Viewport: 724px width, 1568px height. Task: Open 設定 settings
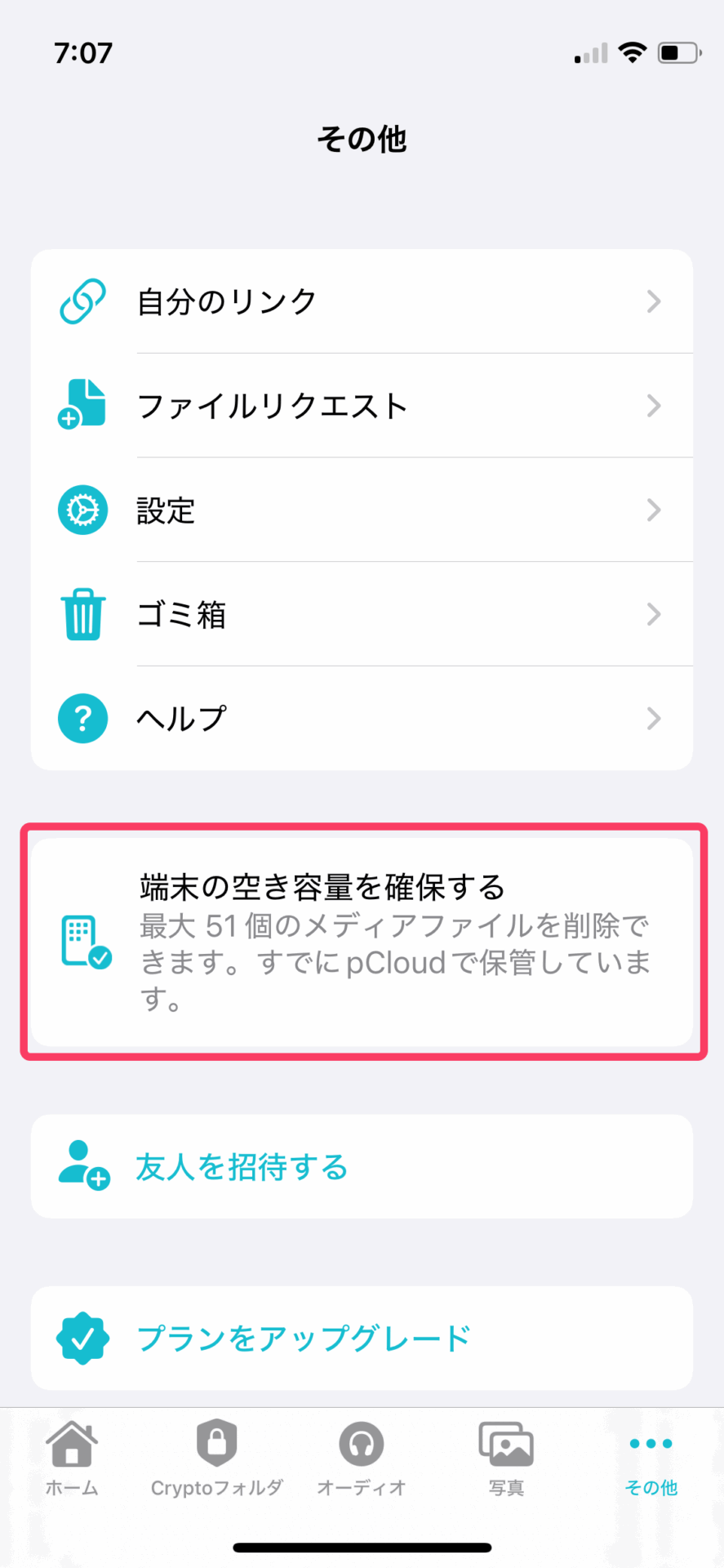362,510
